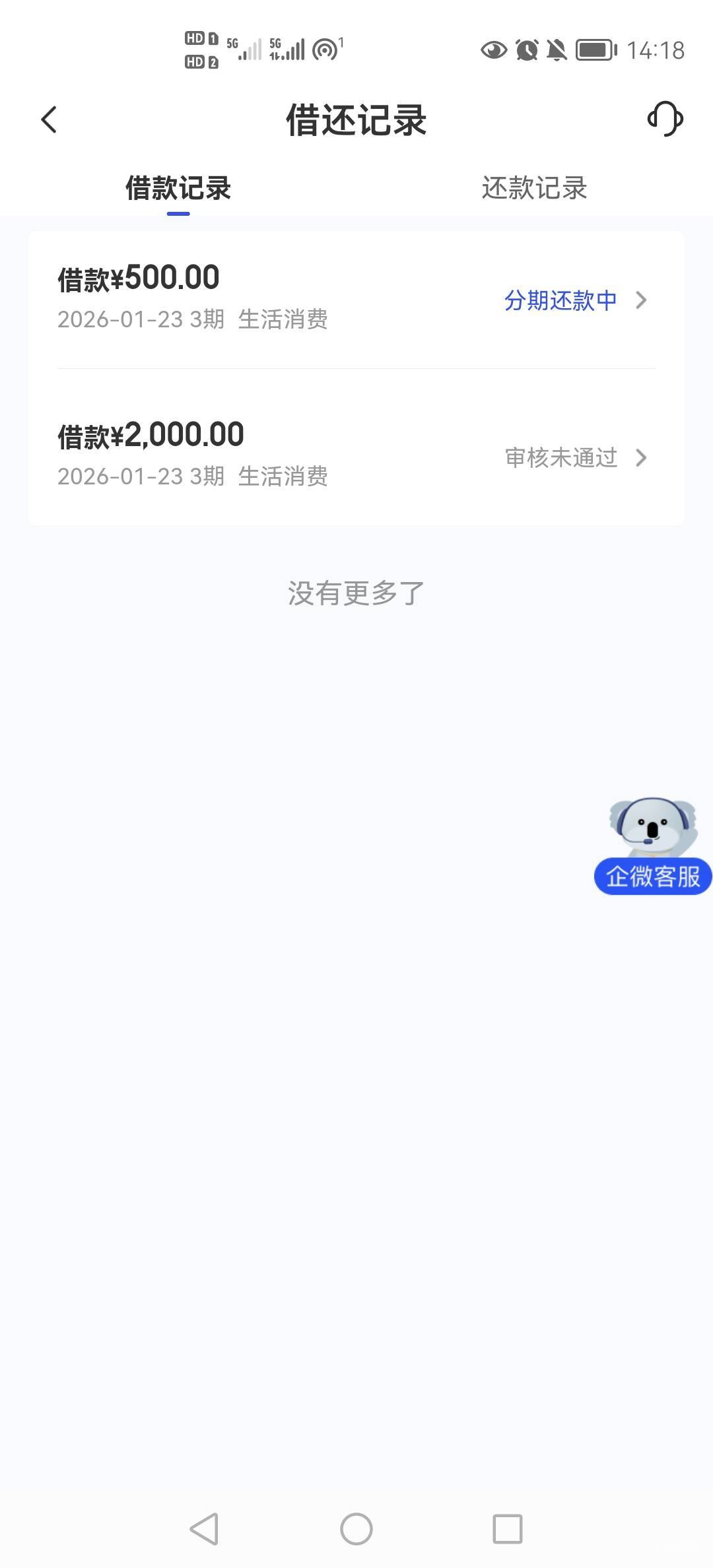Image resolution: width=713 pixels, height=1568 pixels.
Task: Open customer service headset icon
Action: click(x=665, y=119)
